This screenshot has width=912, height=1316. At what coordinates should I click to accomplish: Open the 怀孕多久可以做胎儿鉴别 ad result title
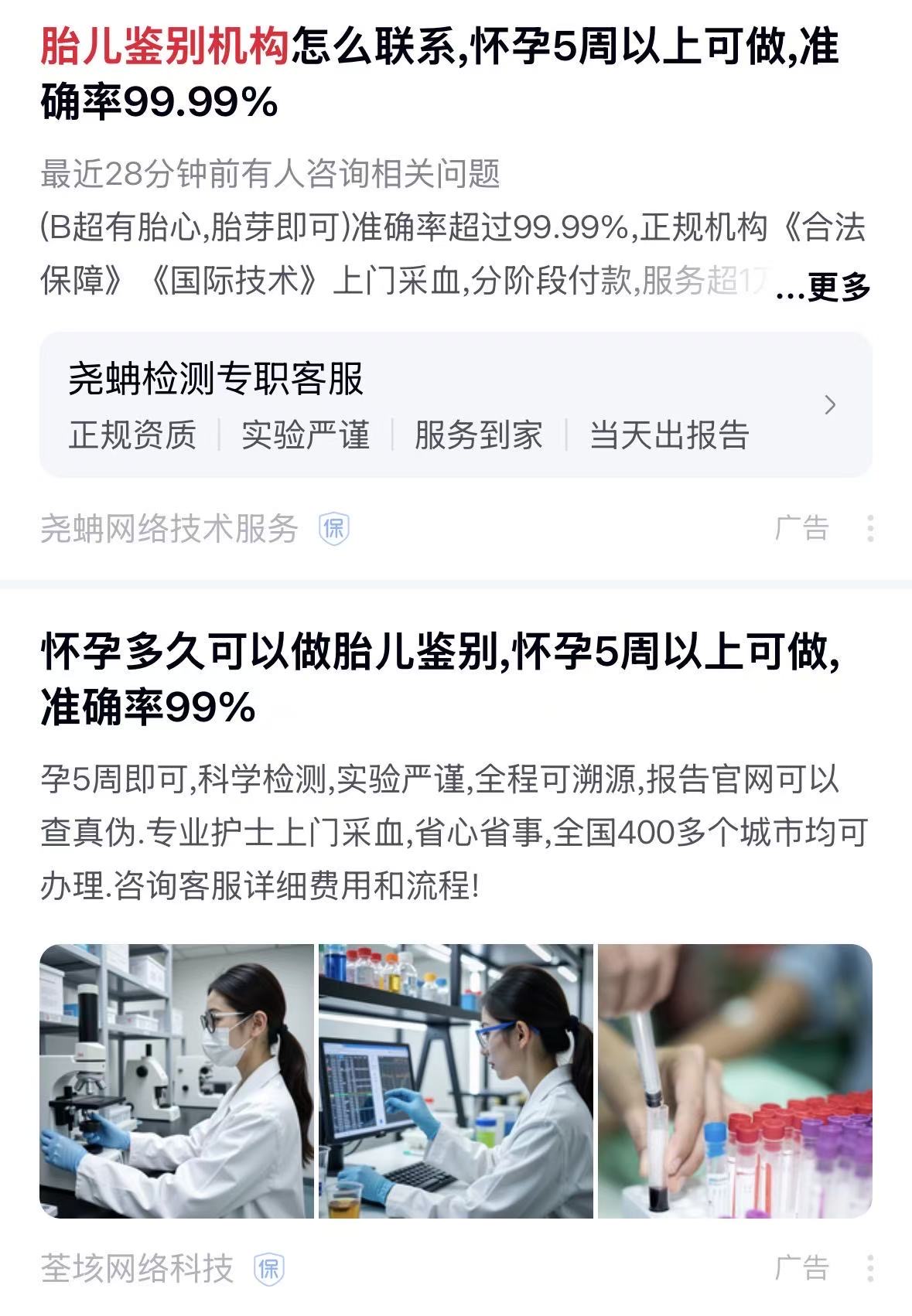coord(441,679)
